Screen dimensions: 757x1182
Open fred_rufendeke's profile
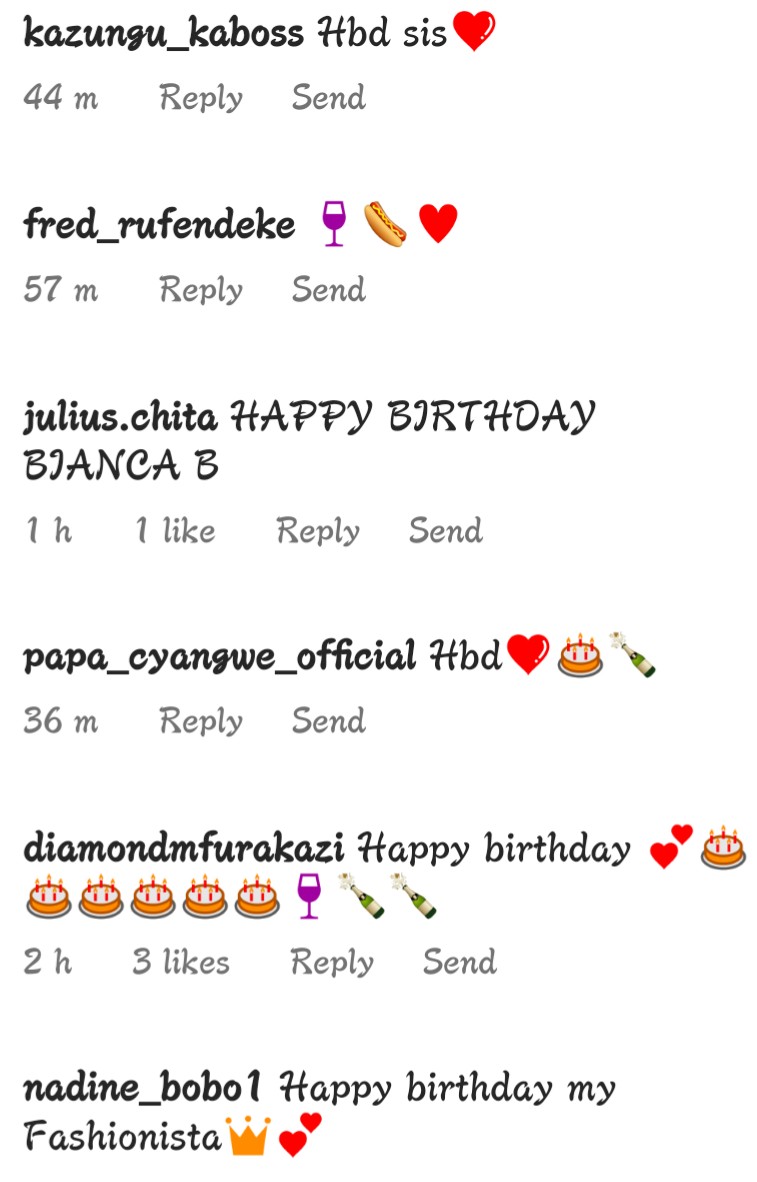pyautogui.click(x=159, y=225)
